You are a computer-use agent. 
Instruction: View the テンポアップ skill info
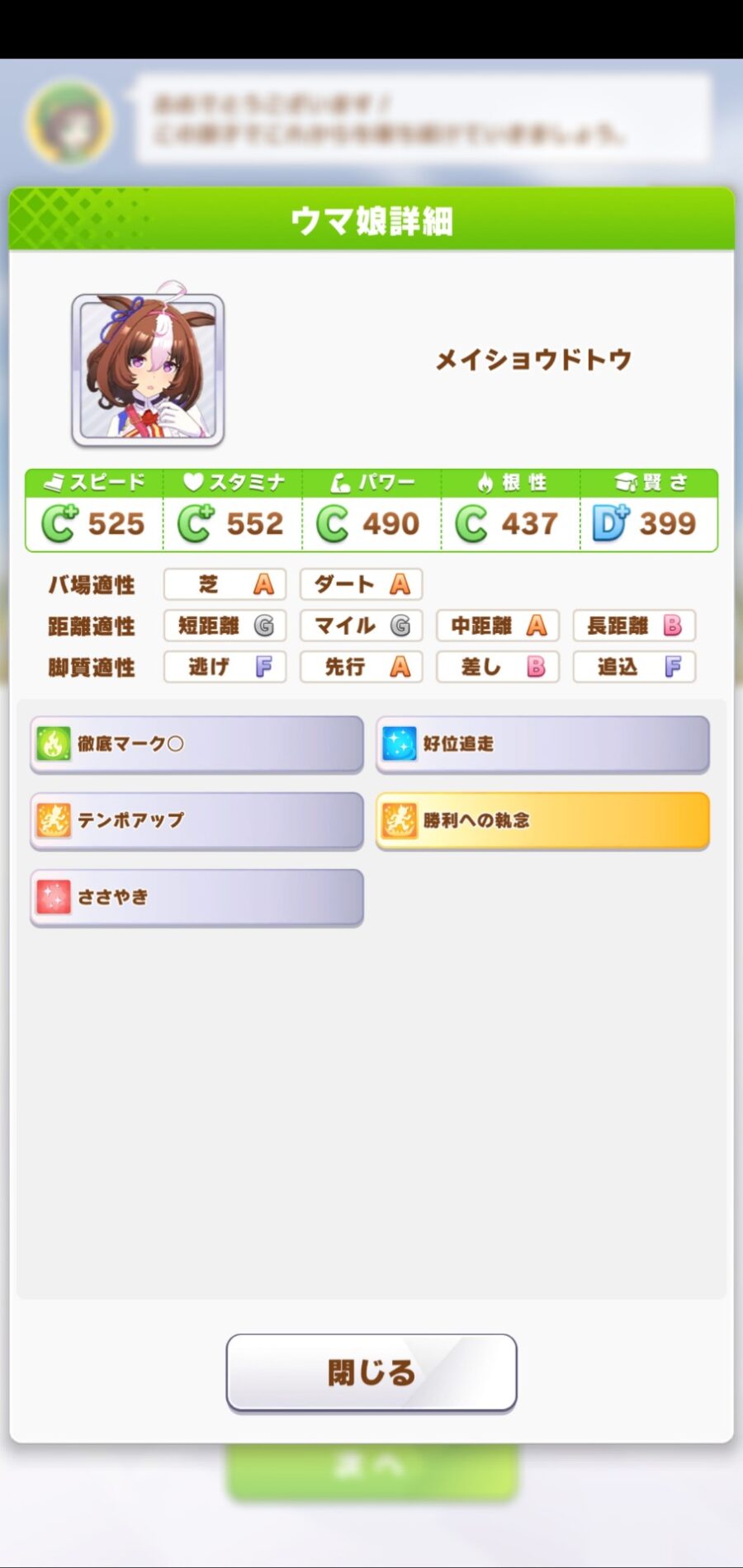coord(196,820)
